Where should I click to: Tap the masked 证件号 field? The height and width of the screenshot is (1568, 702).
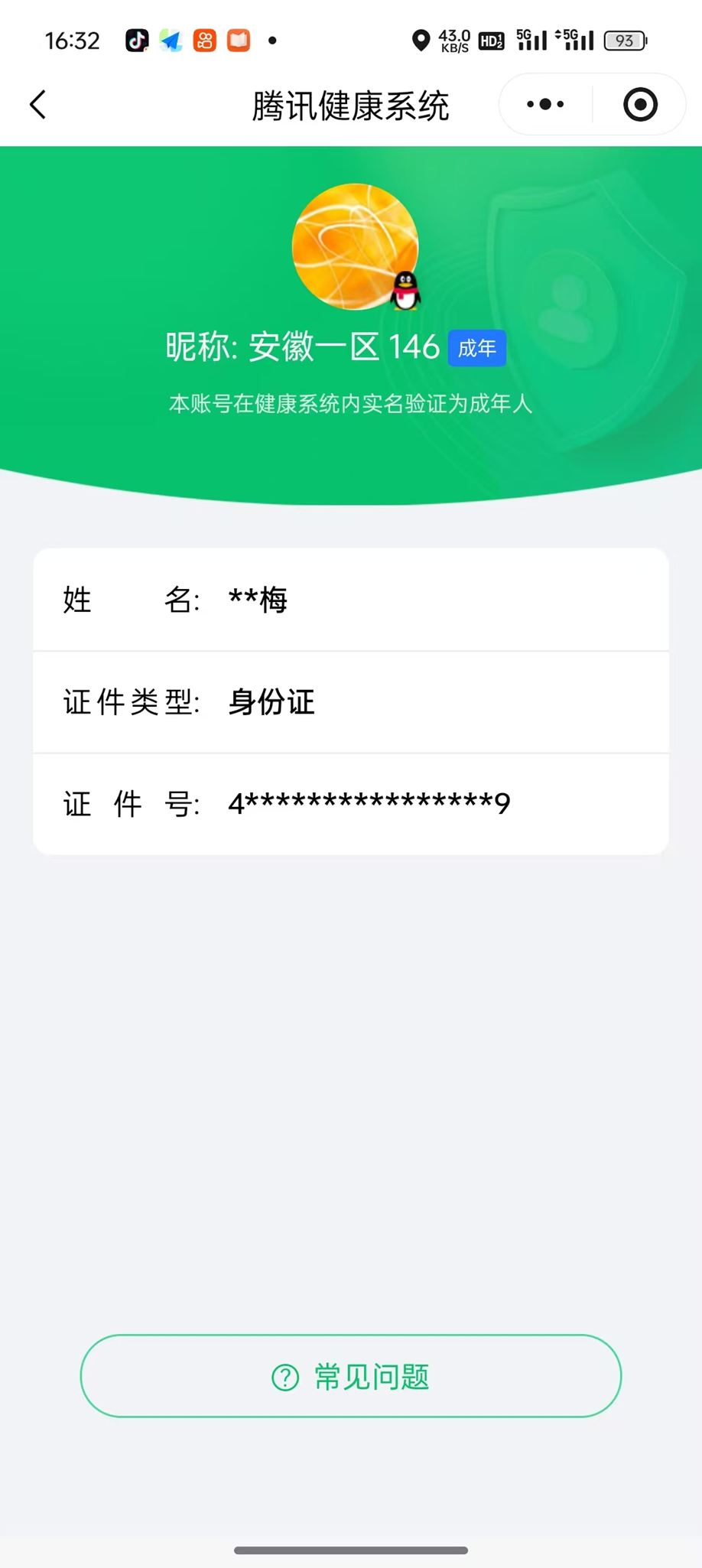tap(351, 803)
